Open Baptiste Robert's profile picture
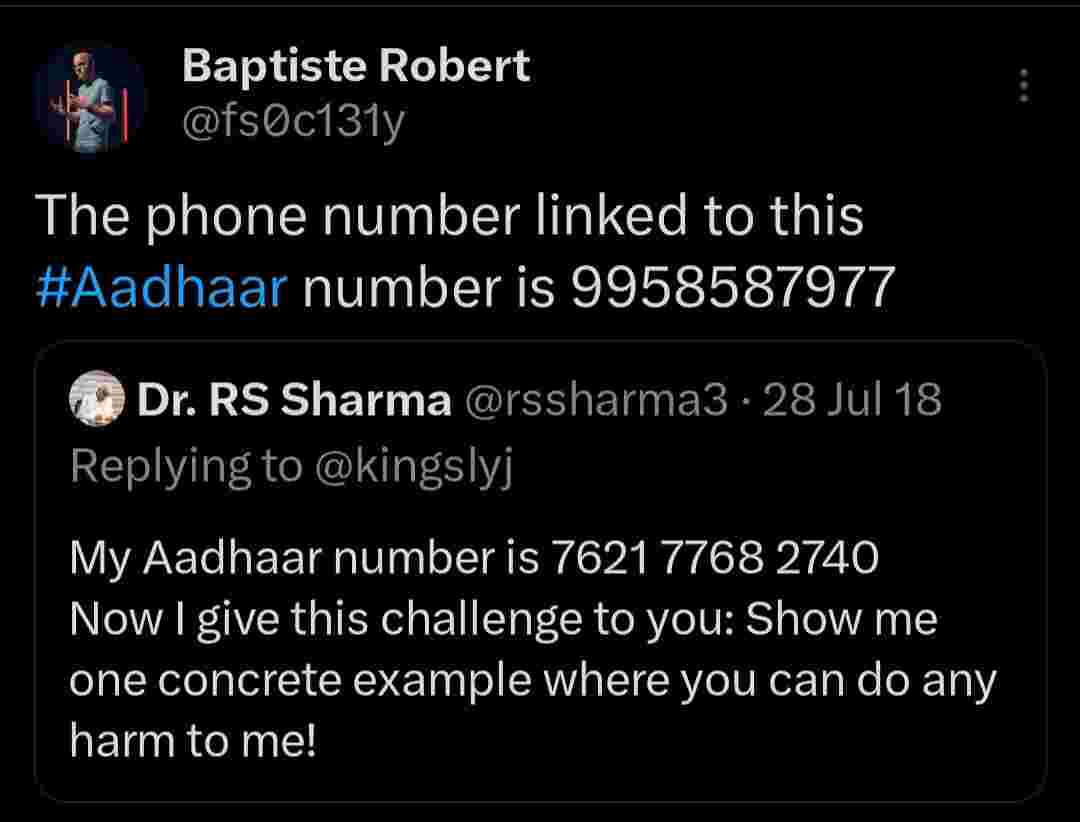This screenshot has height=822, width=1080. (91, 99)
